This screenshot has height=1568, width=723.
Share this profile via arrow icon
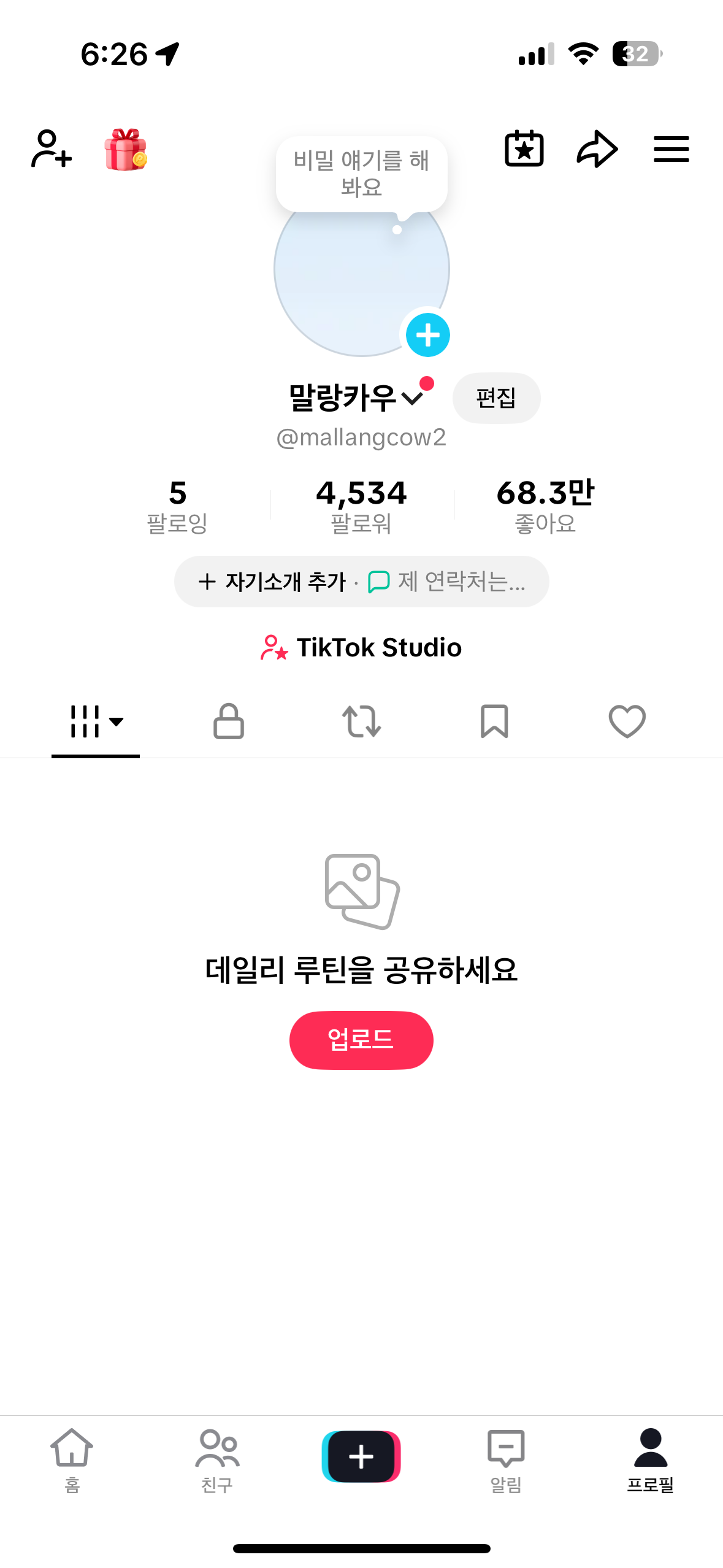point(597,149)
